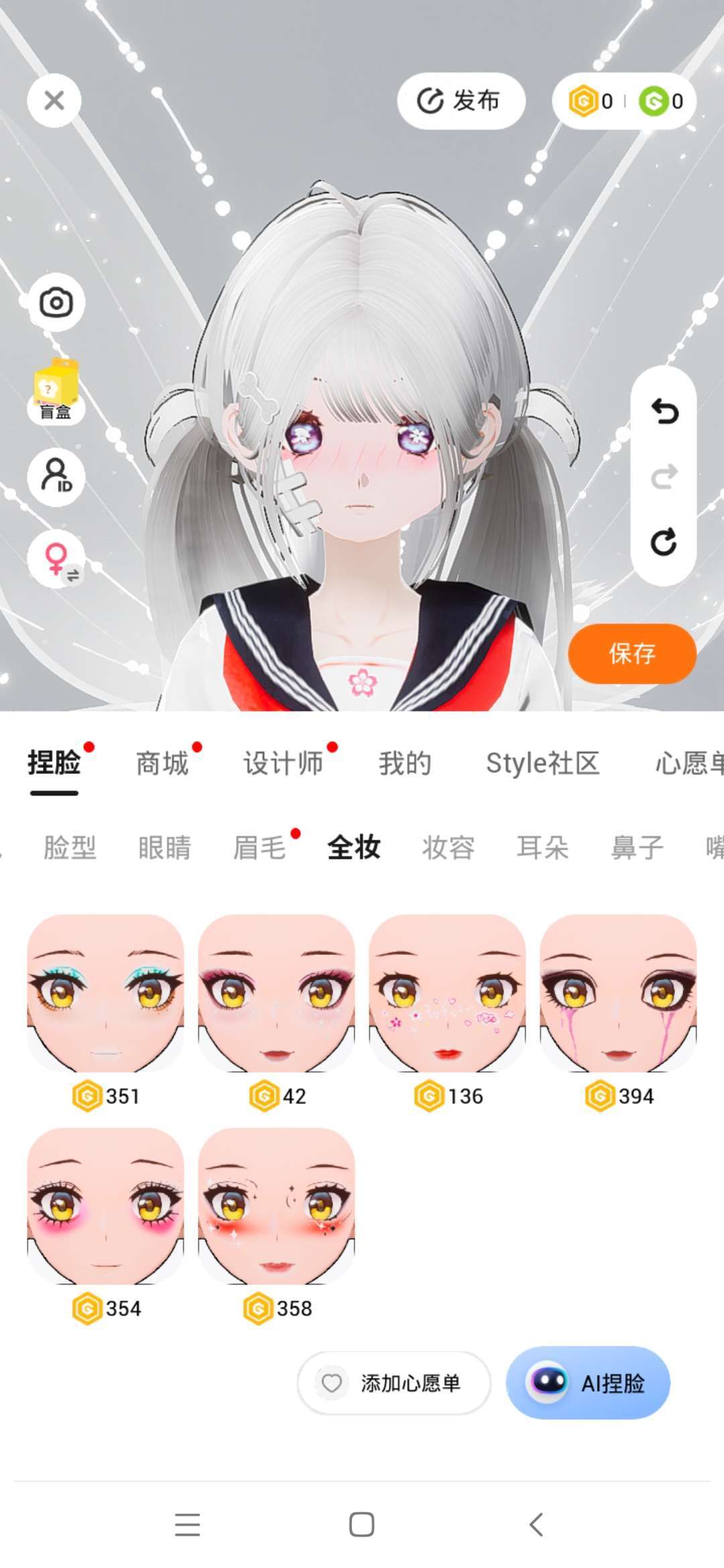Choose the 眉毛 category
This screenshot has width=724, height=1568.
click(259, 848)
